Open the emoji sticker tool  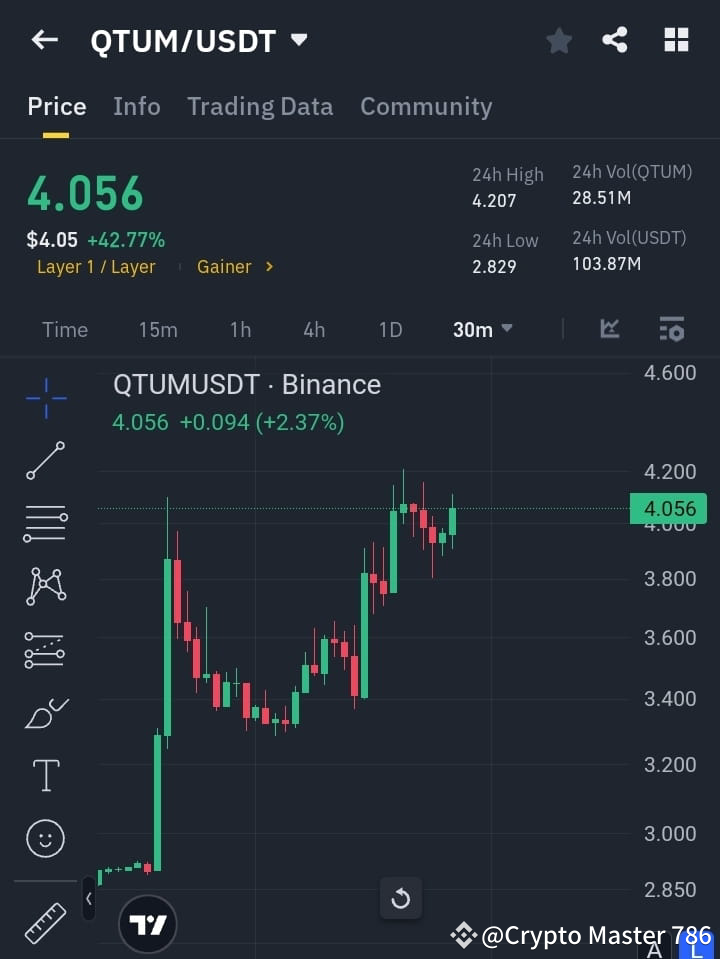click(x=45, y=838)
